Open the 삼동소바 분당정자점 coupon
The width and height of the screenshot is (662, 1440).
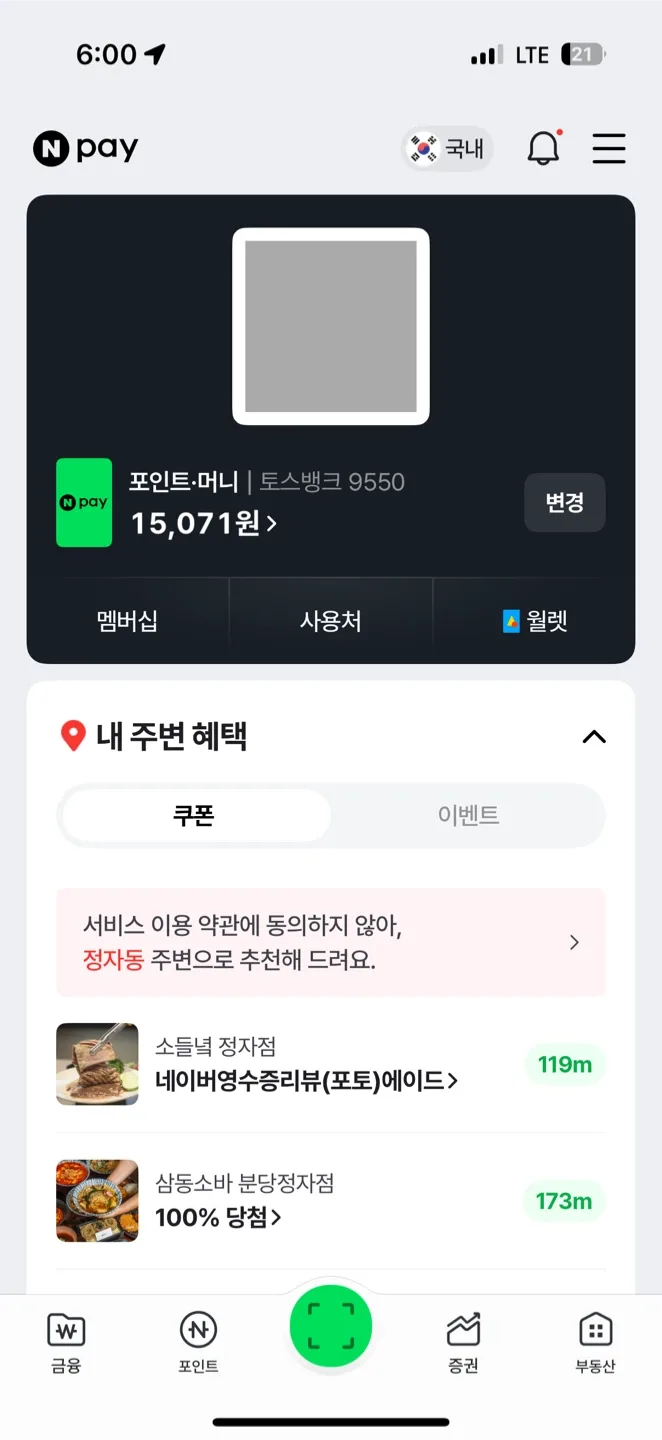[330, 1201]
